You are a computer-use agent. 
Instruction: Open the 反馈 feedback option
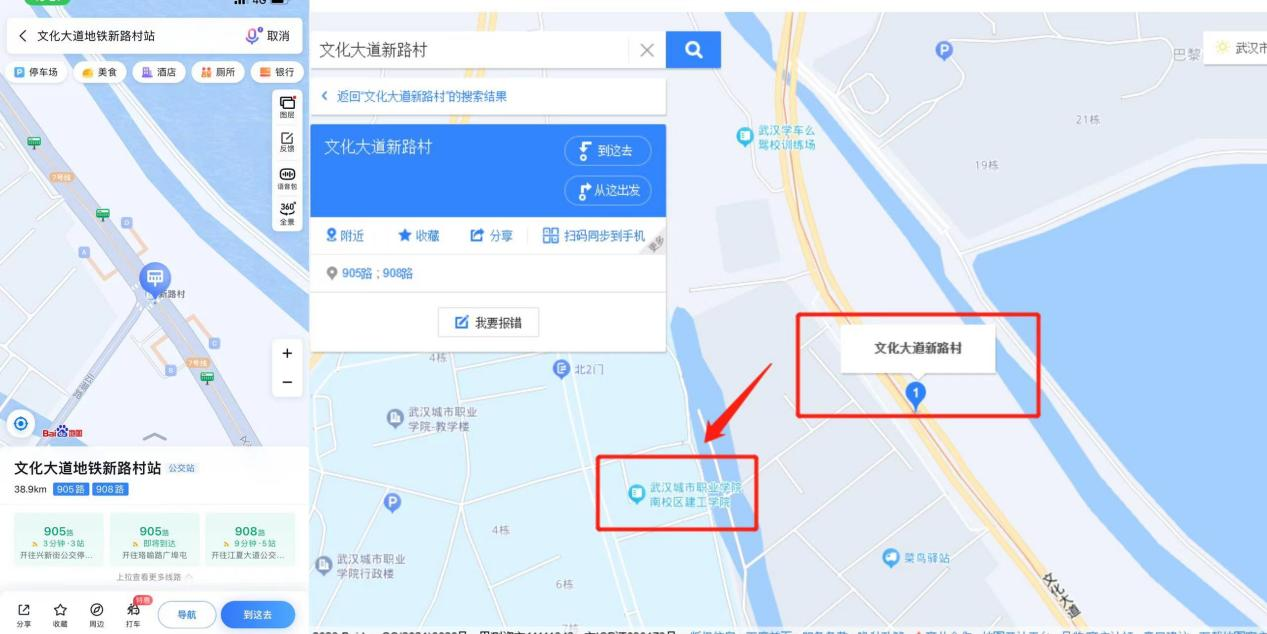coord(287,142)
